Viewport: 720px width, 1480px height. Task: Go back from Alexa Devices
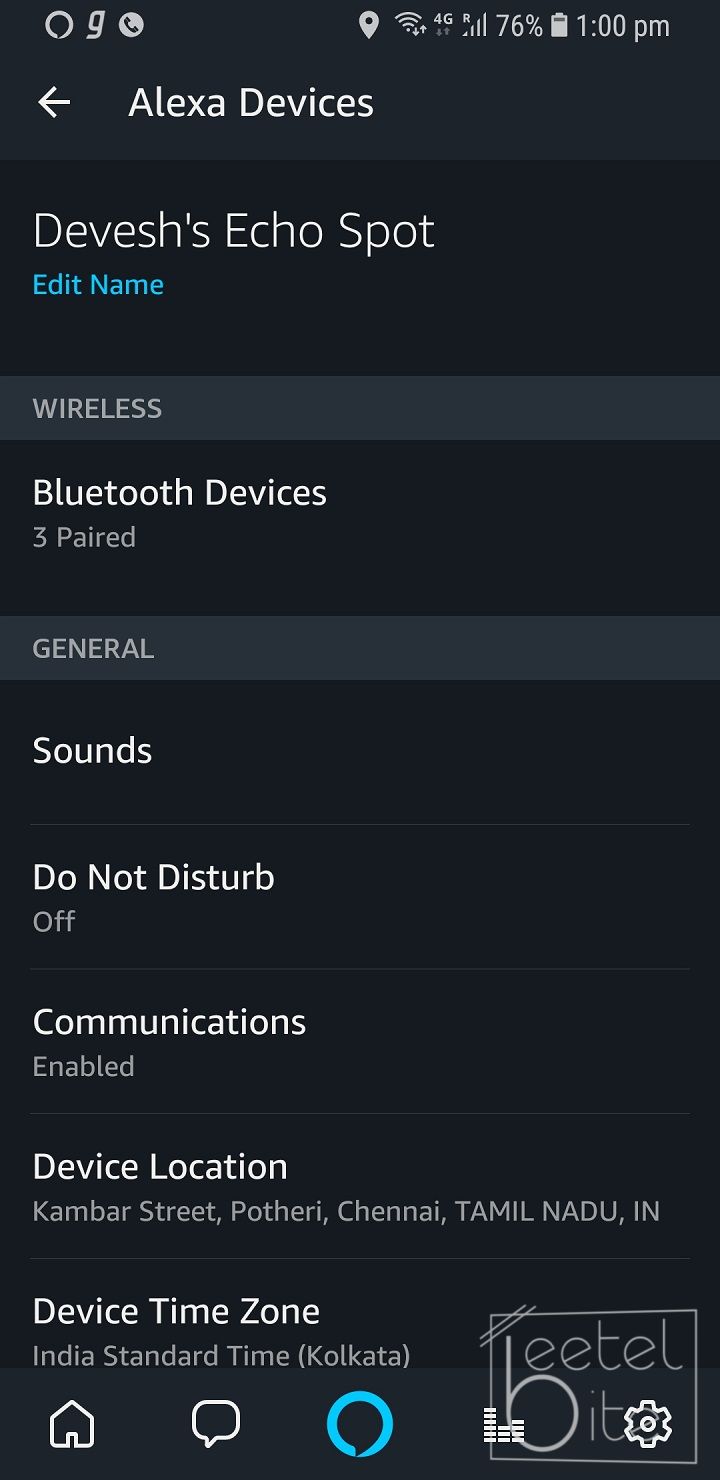point(54,103)
